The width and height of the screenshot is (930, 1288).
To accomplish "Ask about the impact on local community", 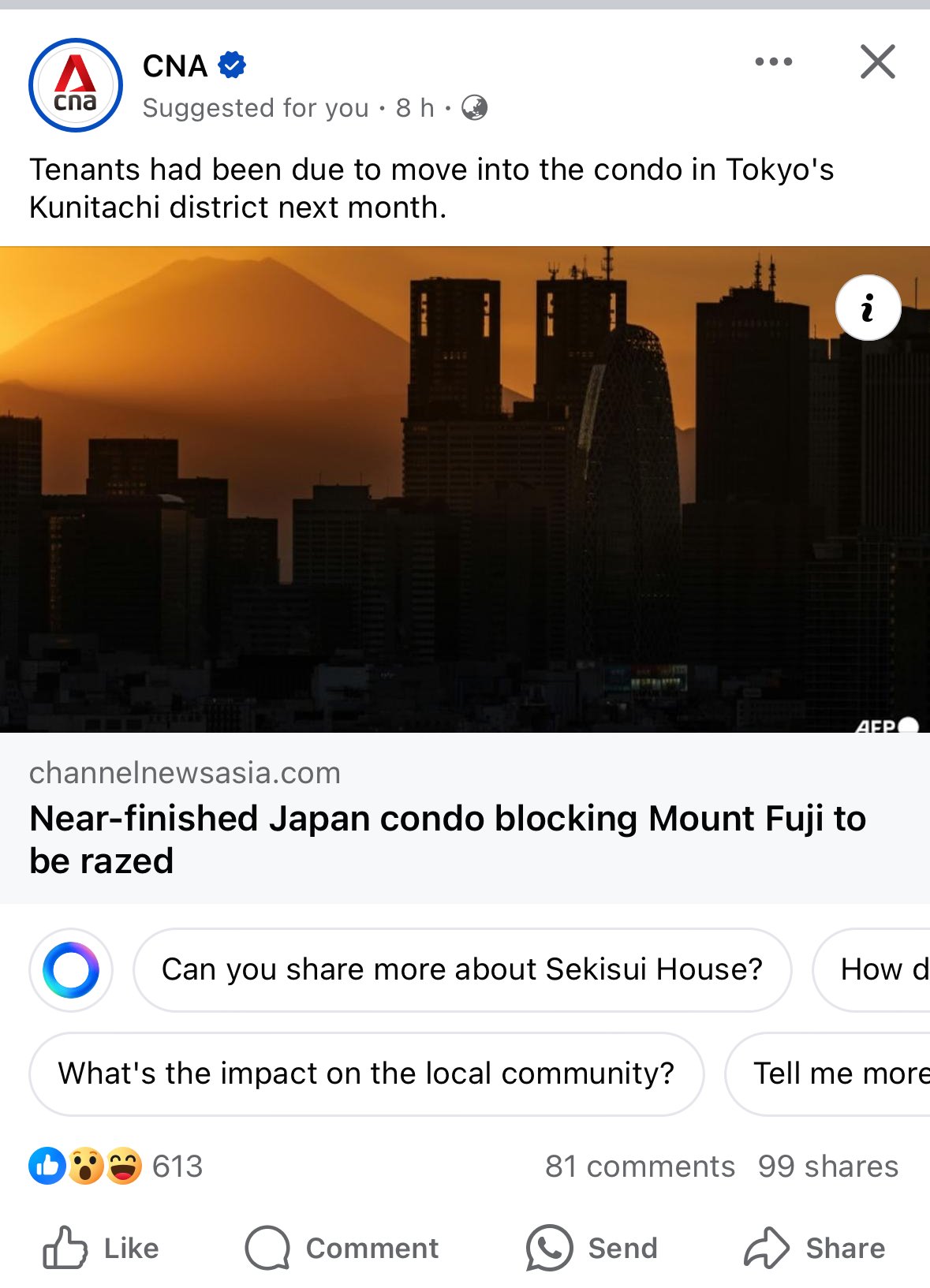I will click(x=366, y=1073).
